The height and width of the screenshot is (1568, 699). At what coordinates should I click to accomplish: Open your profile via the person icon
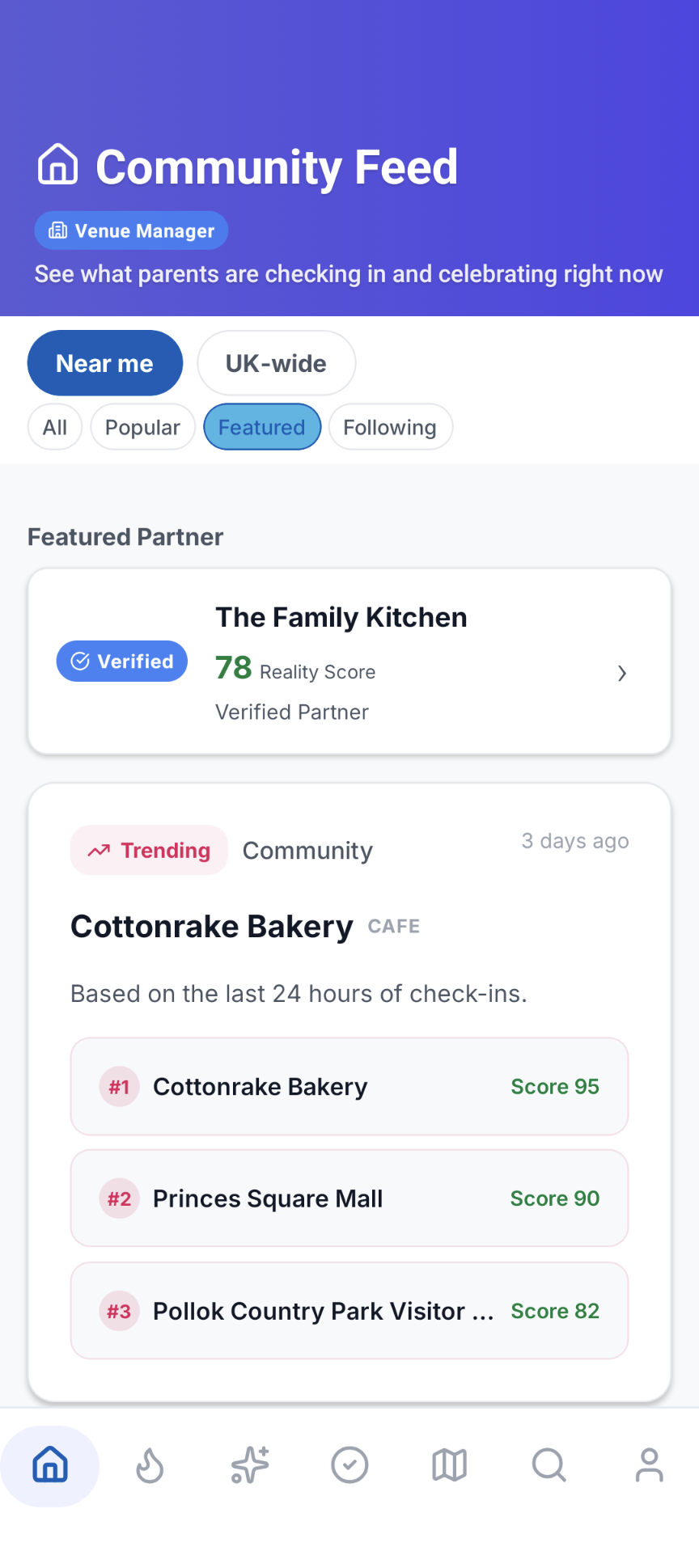(x=649, y=1464)
